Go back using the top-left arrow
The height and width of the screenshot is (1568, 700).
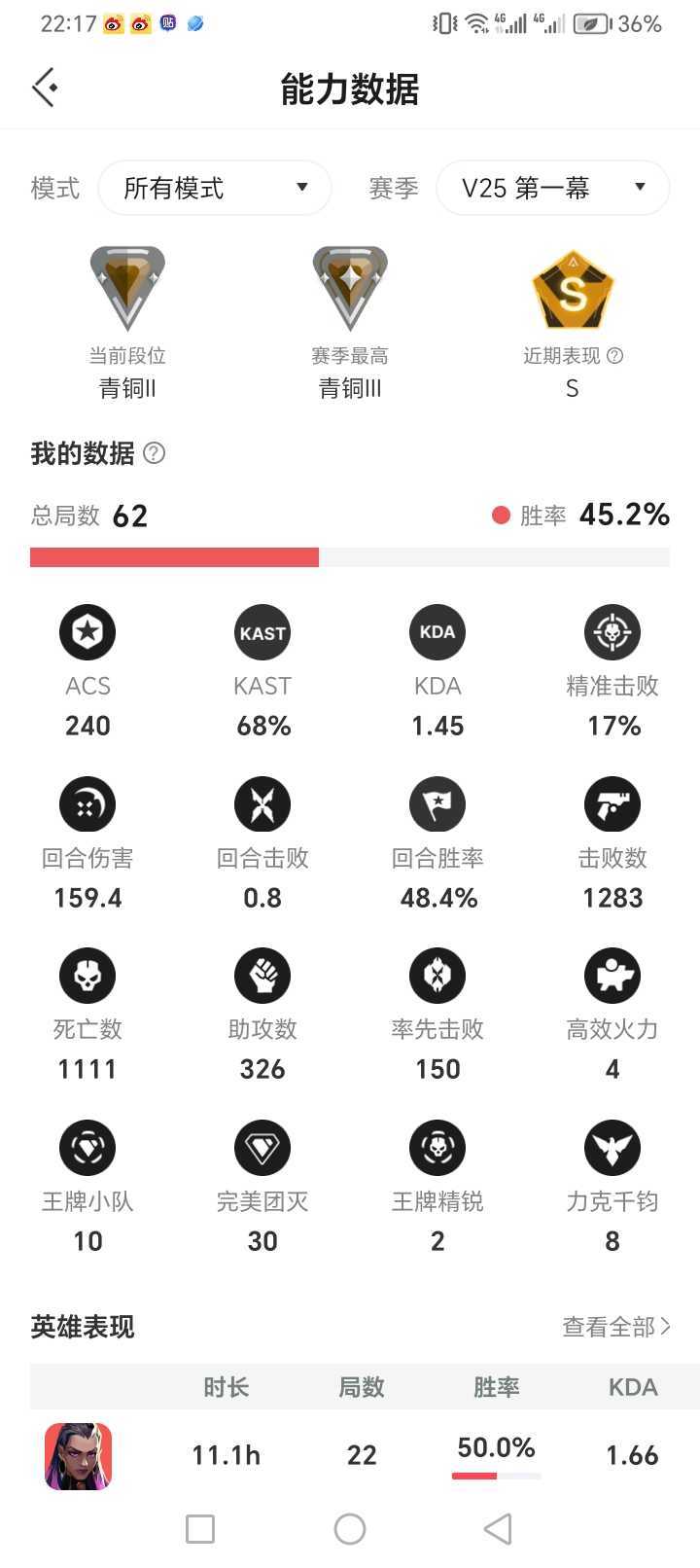click(45, 88)
